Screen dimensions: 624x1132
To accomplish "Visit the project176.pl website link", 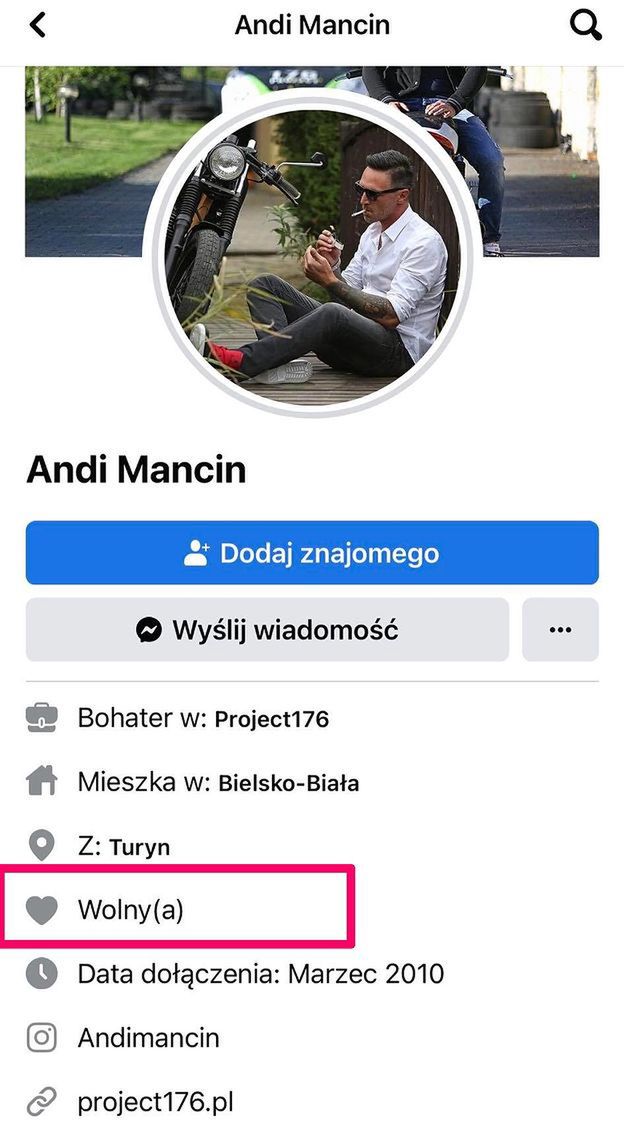I will point(155,1102).
